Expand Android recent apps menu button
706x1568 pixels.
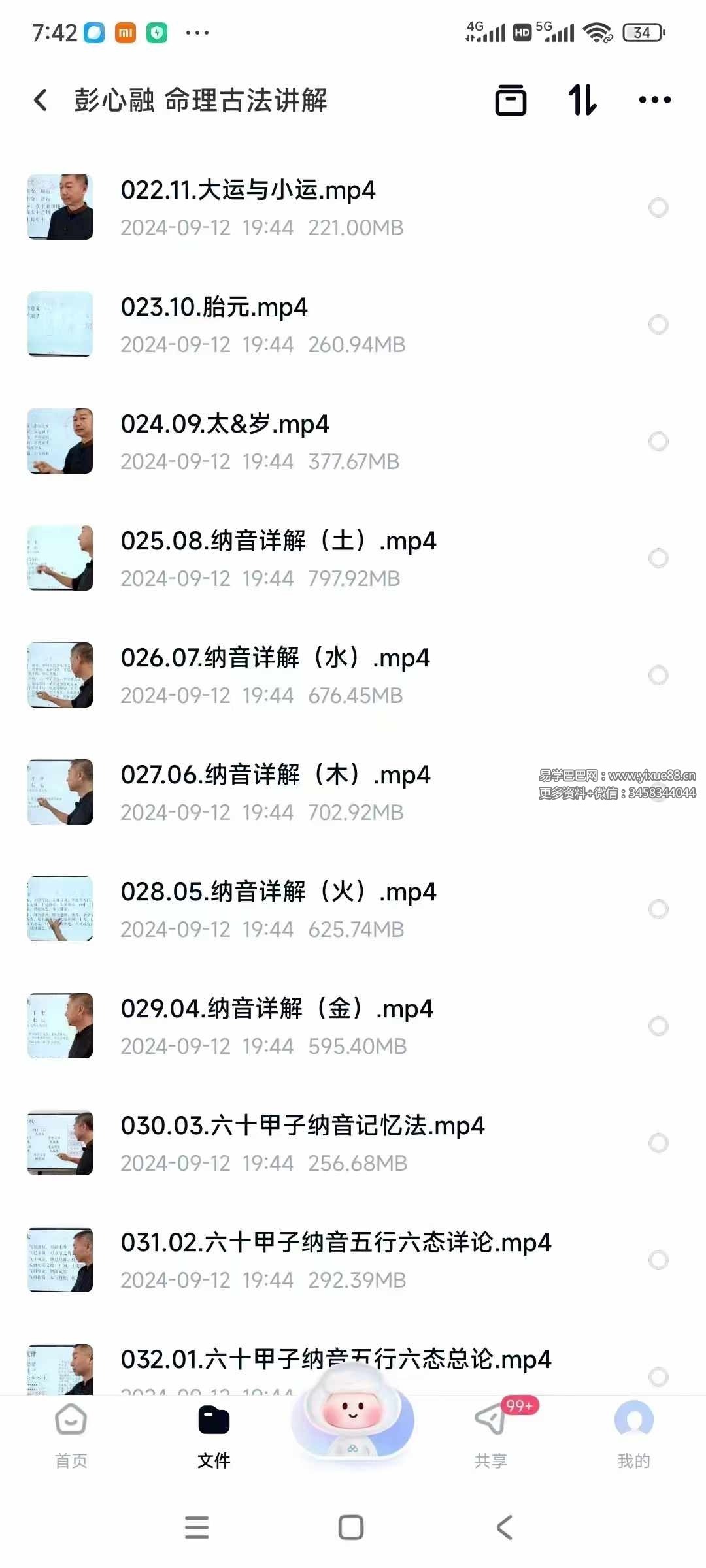[196, 1527]
